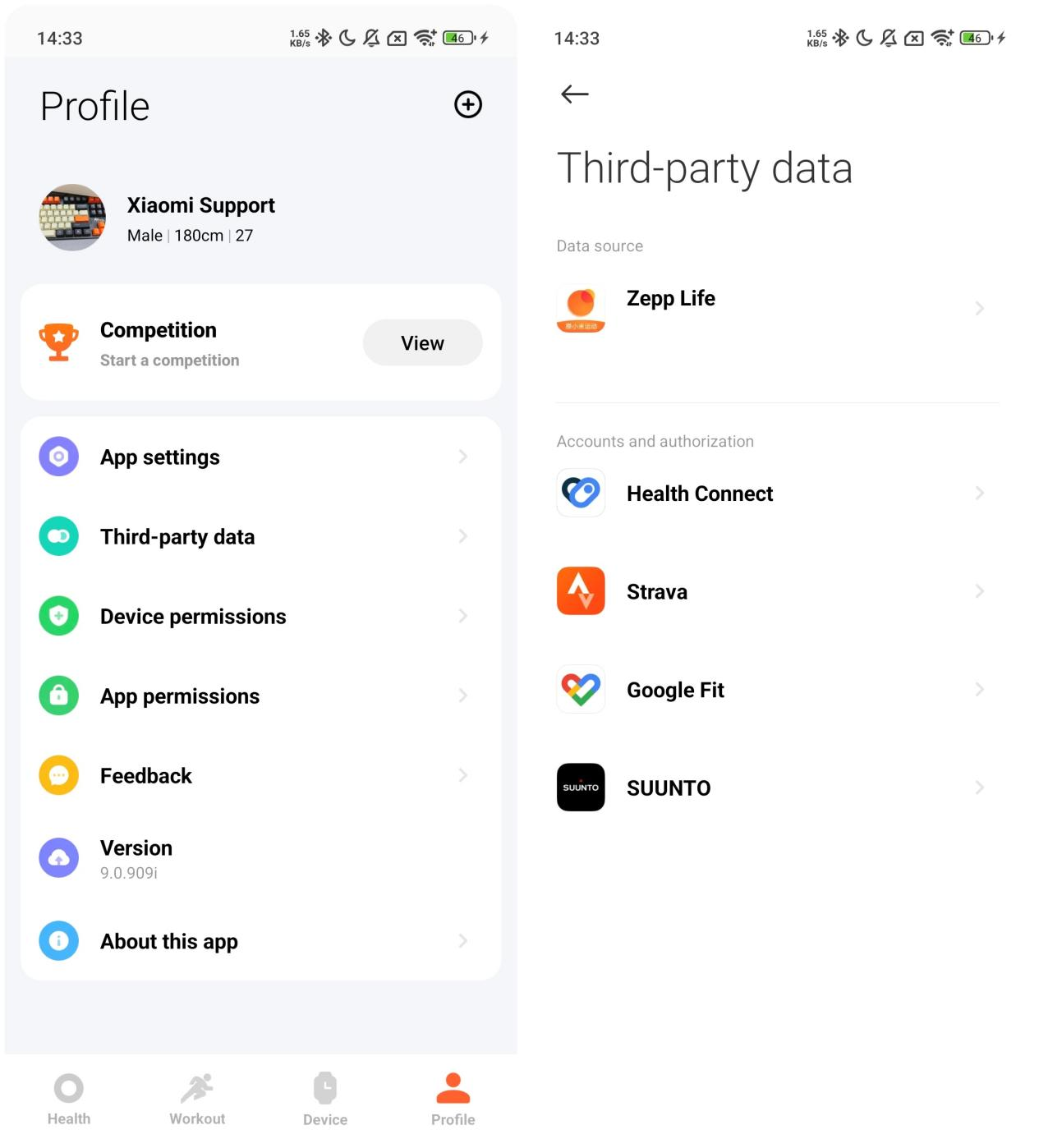Open App settings
Viewport: 1039px width, 1148px height.
(260, 457)
